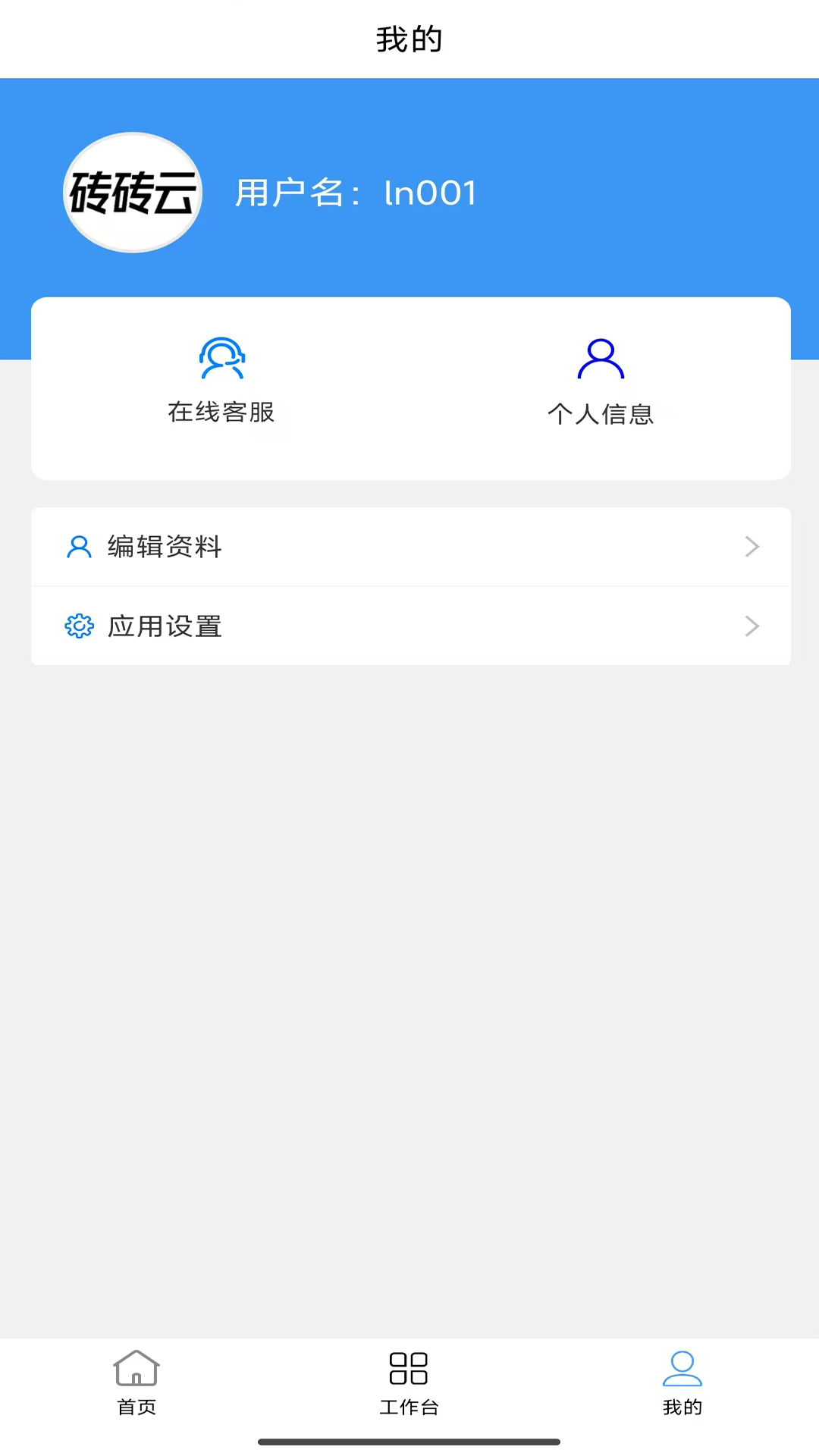The width and height of the screenshot is (819, 1456).
Task: Open the 应用设置 settings entry
Action: point(409,626)
